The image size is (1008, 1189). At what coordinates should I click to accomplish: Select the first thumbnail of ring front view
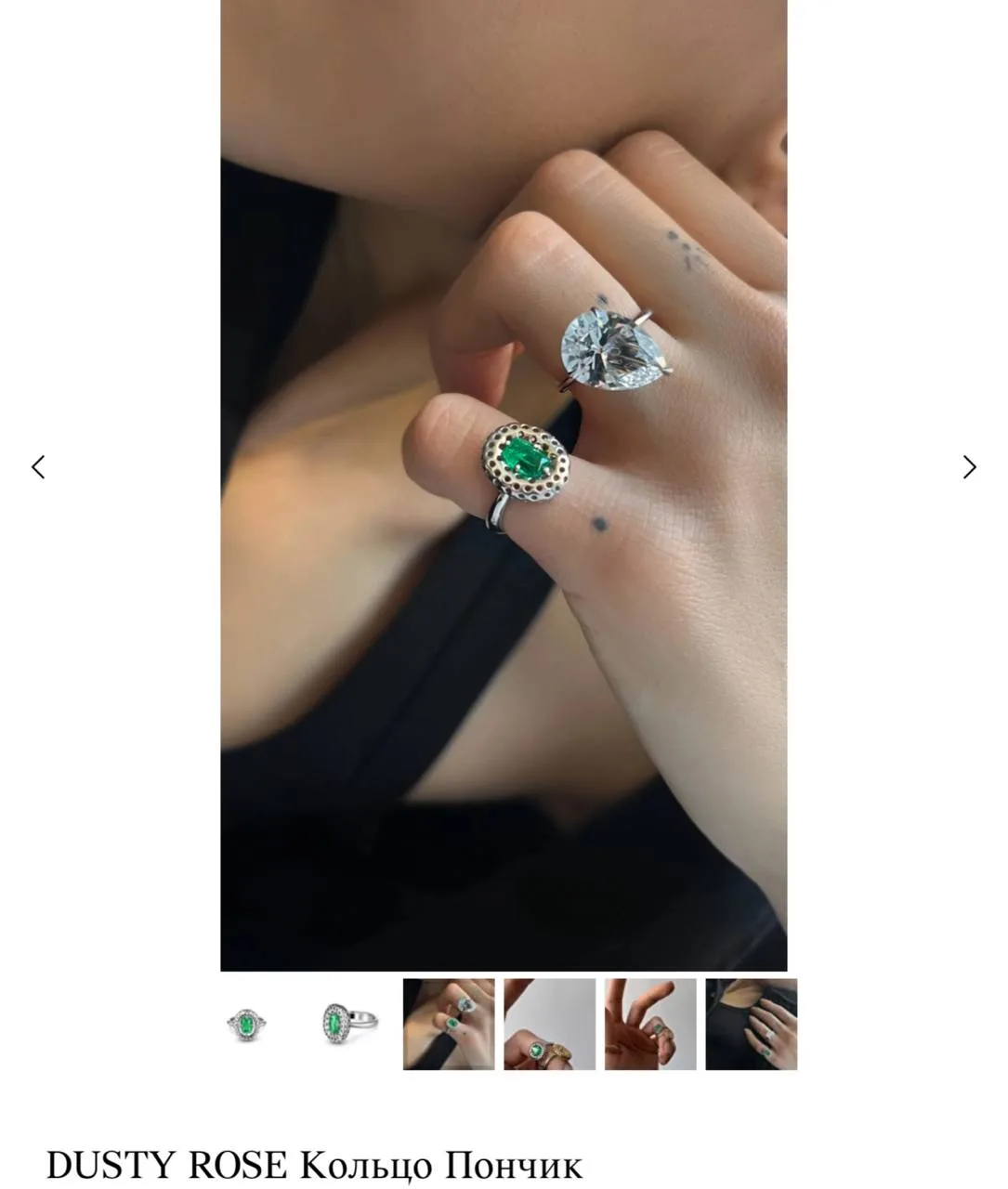[247, 1024]
